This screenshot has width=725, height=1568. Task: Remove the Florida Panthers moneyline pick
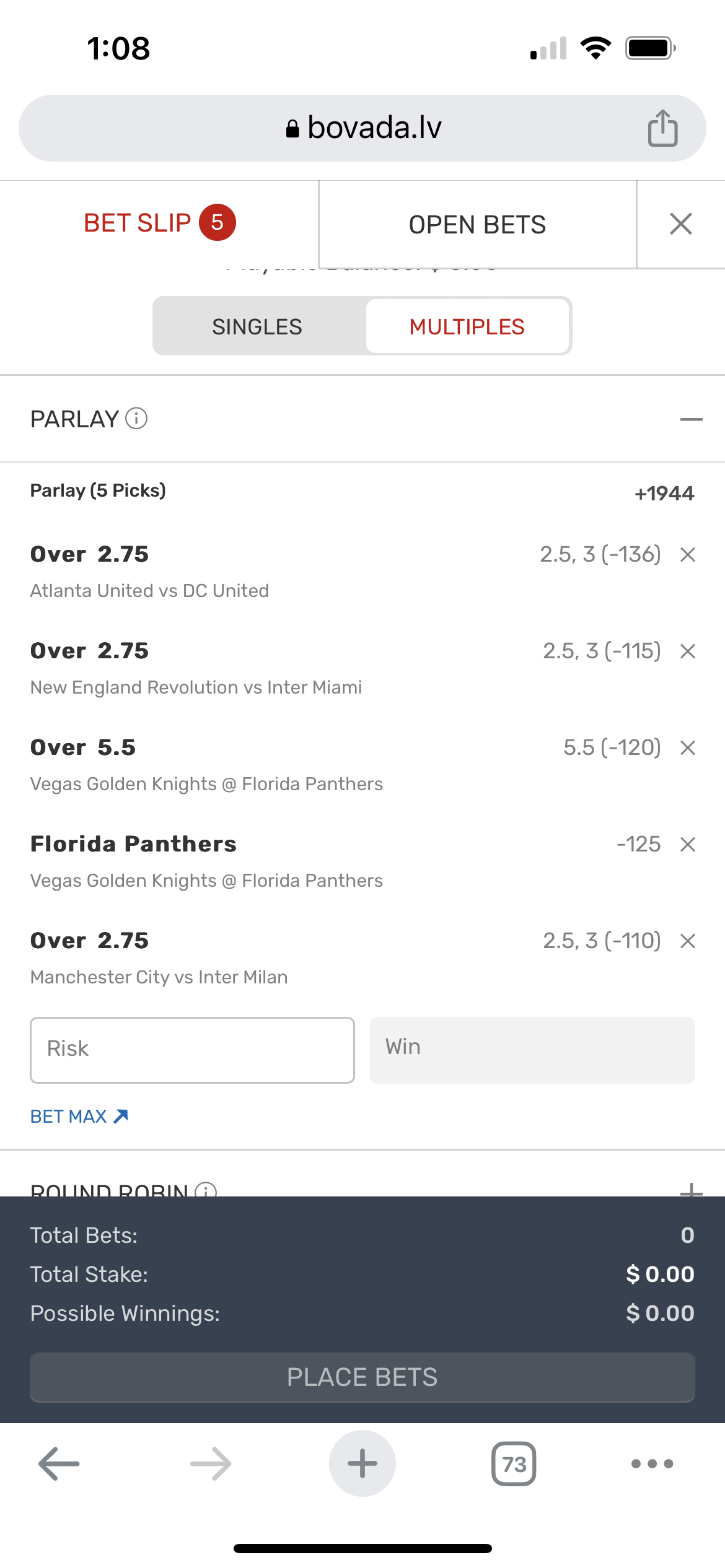pyautogui.click(x=687, y=844)
